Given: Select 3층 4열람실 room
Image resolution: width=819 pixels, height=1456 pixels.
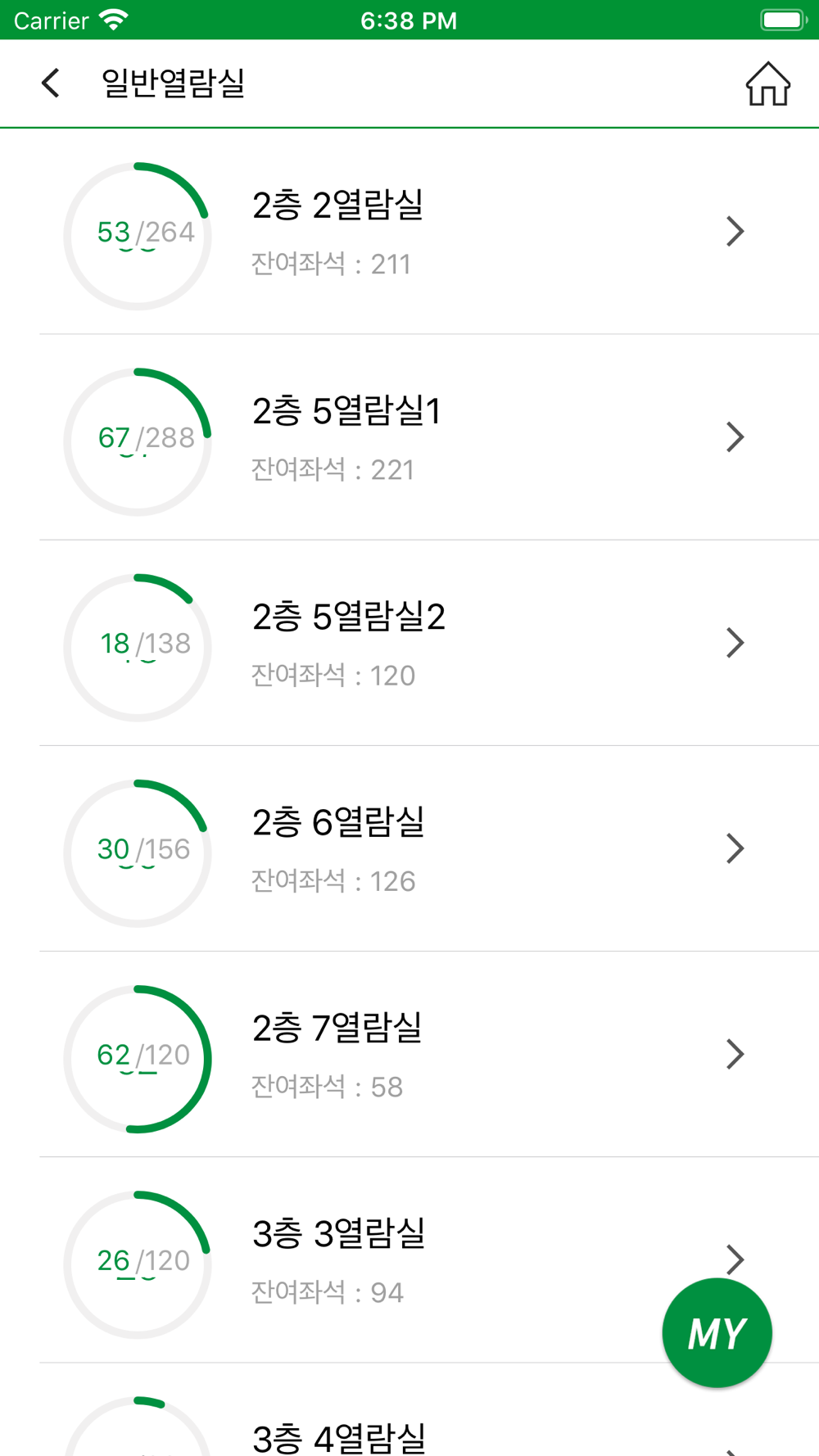Looking at the screenshot, I should pos(409,1410).
